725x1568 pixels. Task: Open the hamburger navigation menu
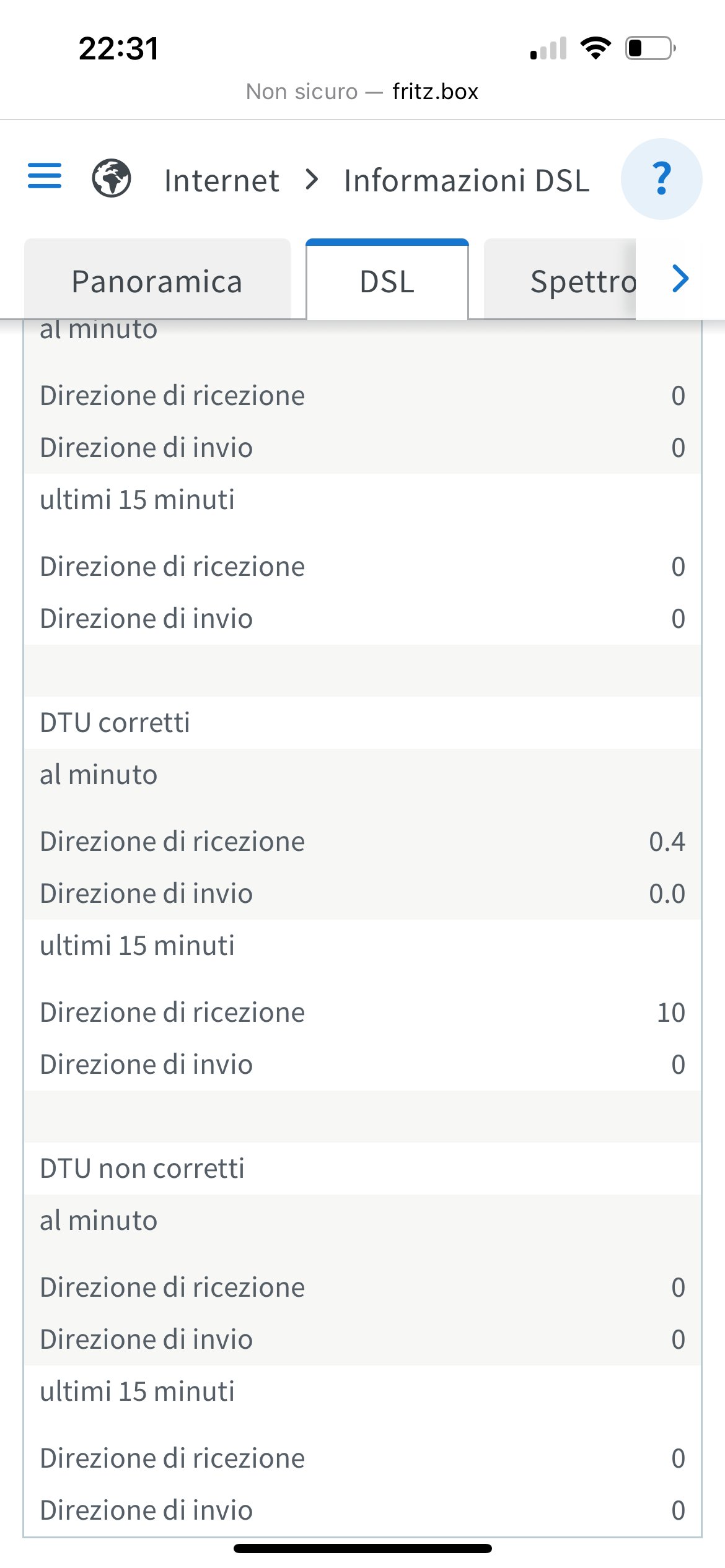pos(45,176)
